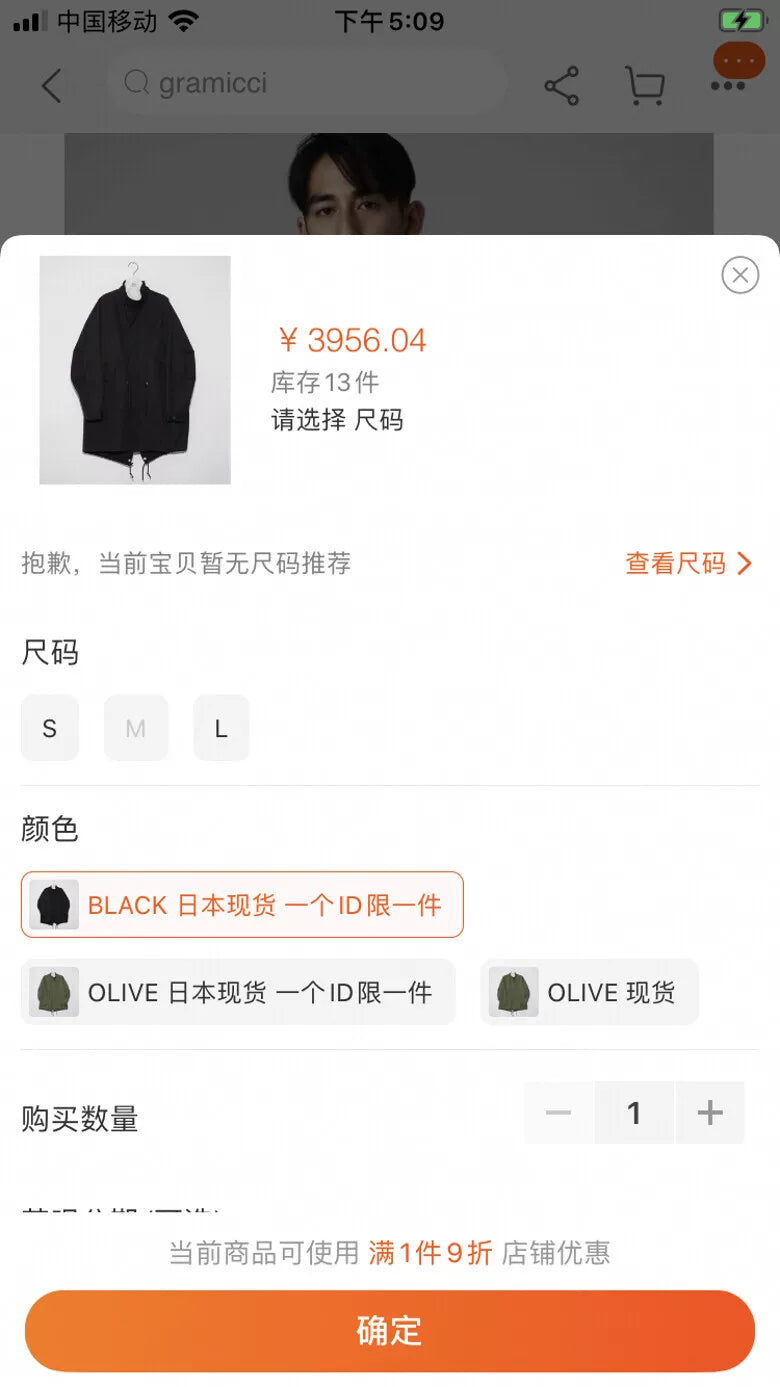This screenshot has width=780, height=1387.
Task: Enlarge the black coat product image
Action: click(x=135, y=370)
